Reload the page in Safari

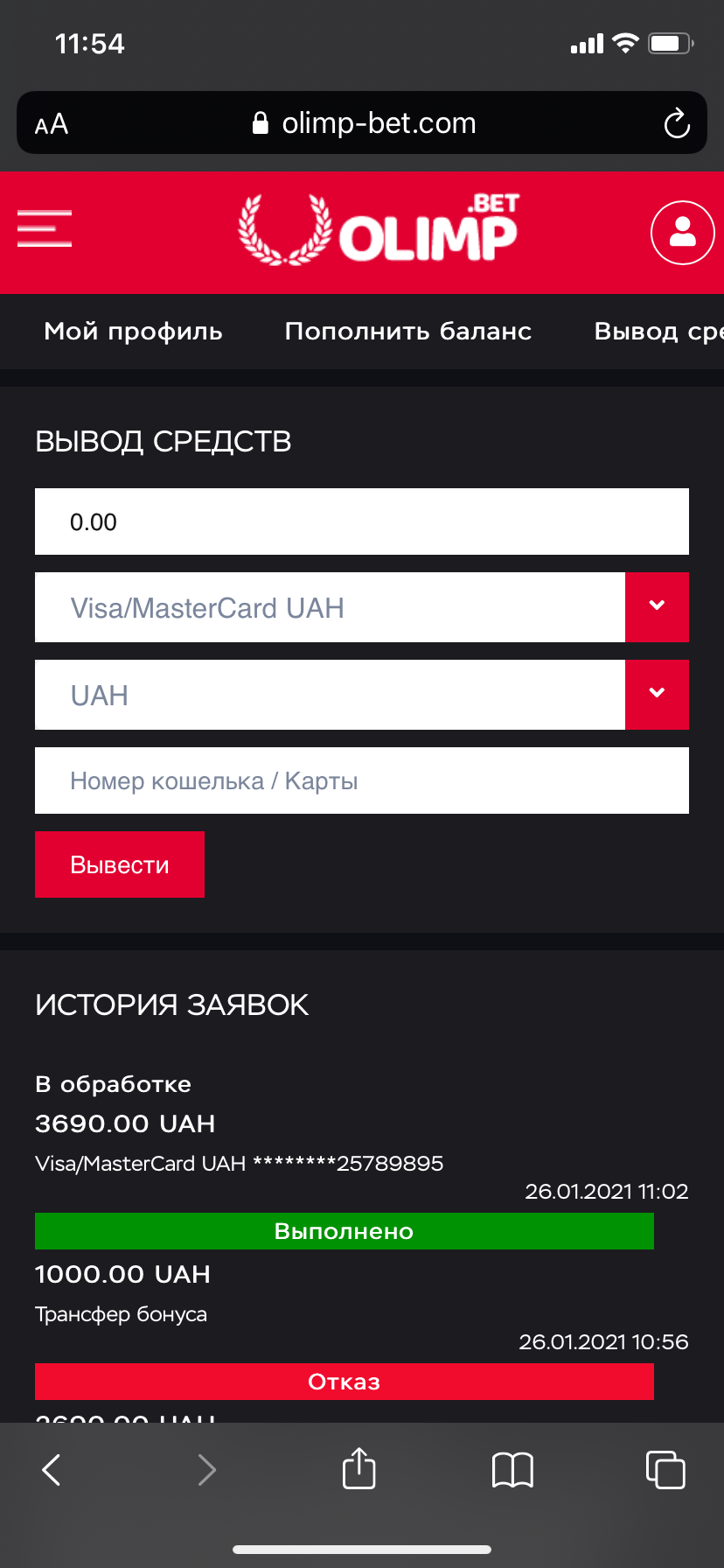[677, 123]
